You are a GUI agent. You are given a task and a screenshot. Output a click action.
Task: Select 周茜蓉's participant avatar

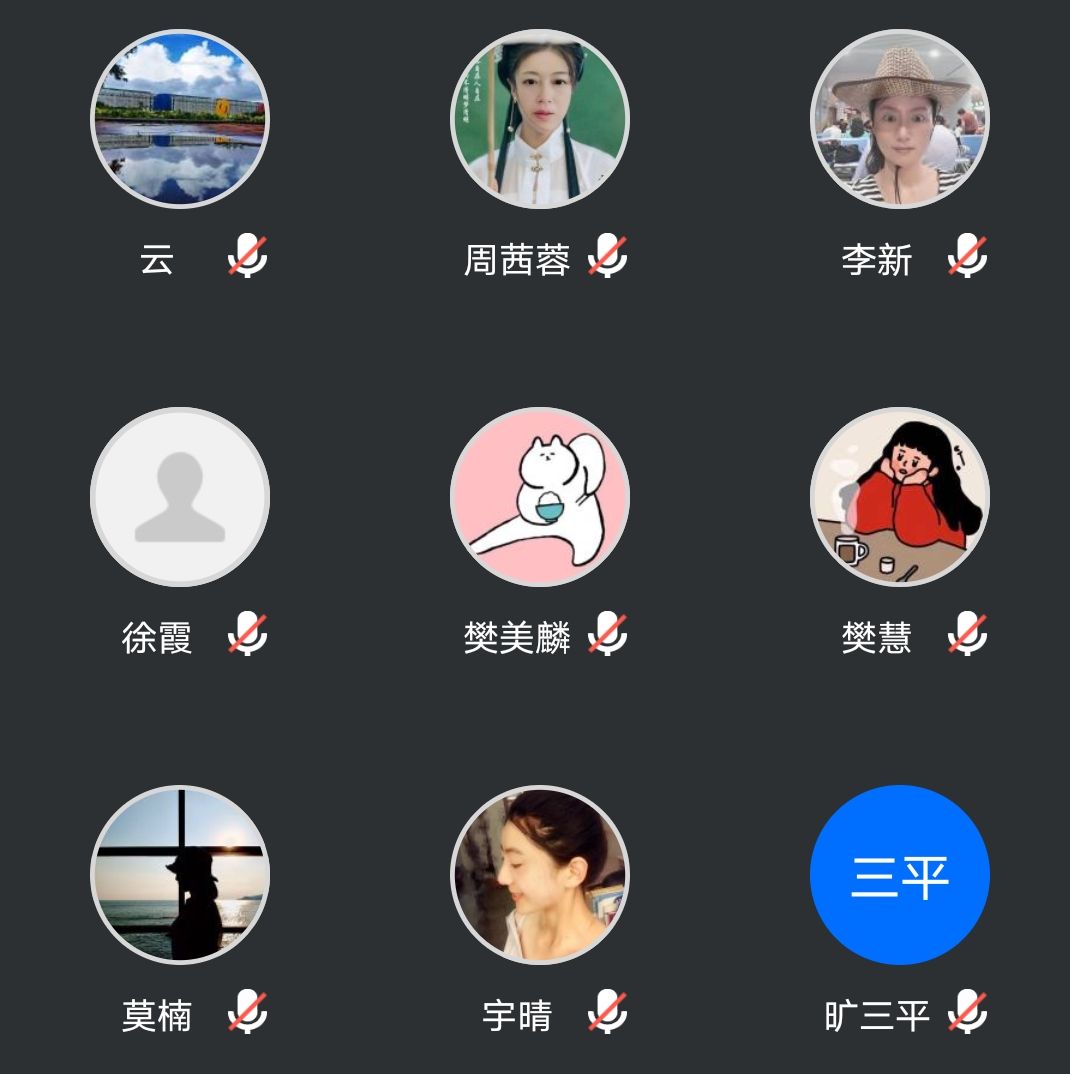(540, 119)
